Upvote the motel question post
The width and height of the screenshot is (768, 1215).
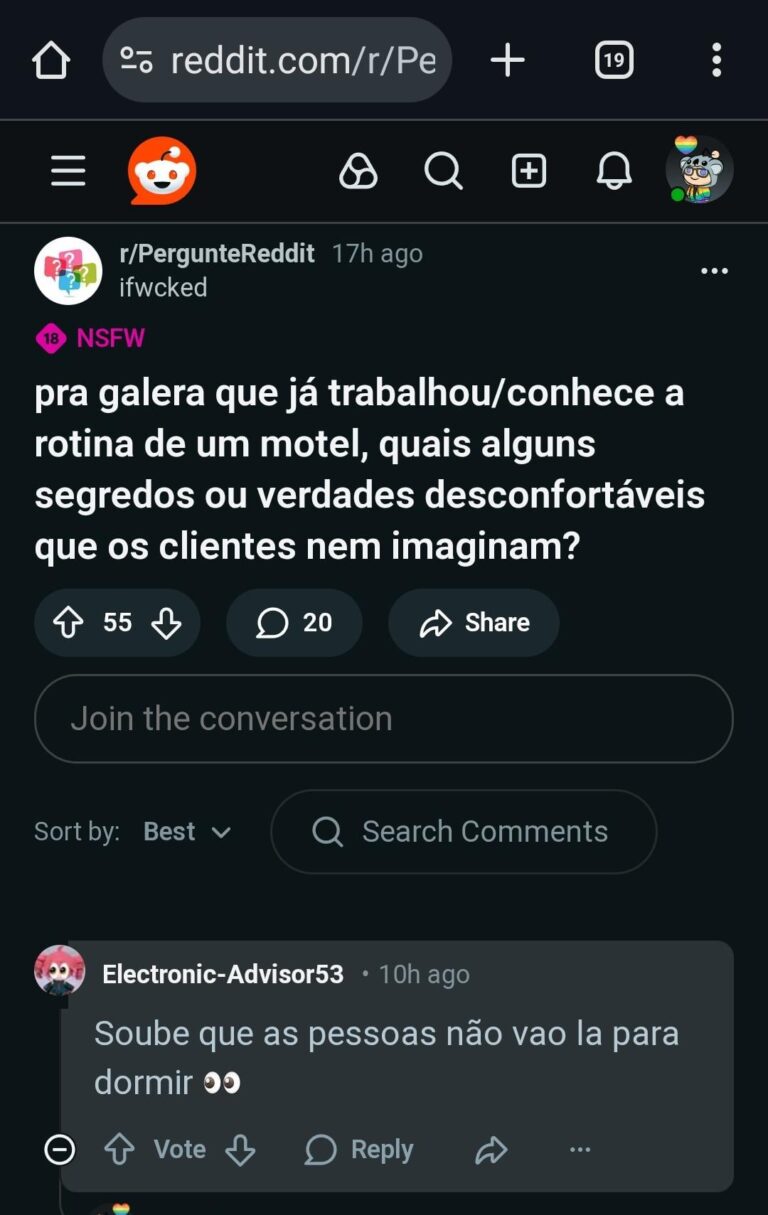pyautogui.click(x=68, y=623)
